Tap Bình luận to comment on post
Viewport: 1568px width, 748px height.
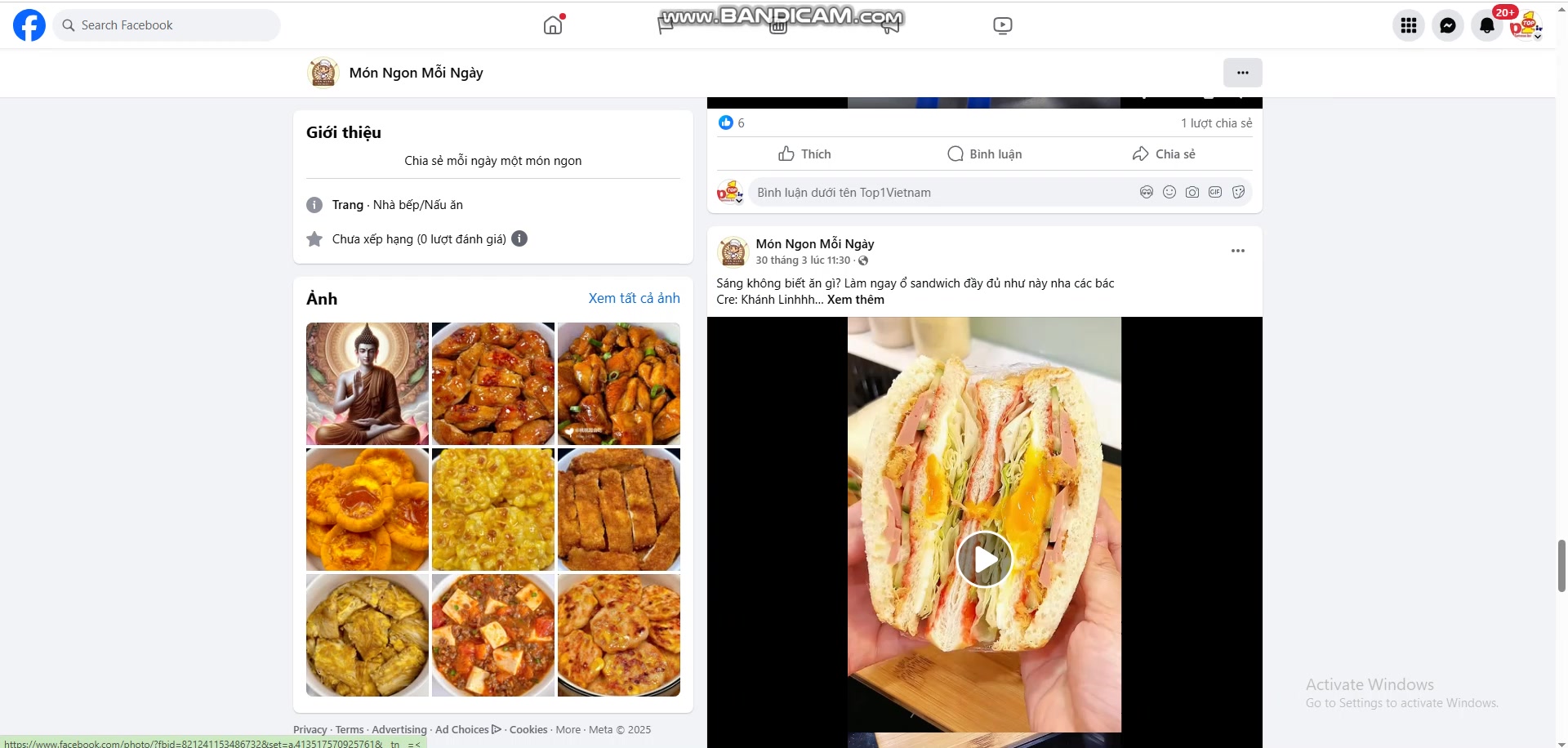pos(984,154)
